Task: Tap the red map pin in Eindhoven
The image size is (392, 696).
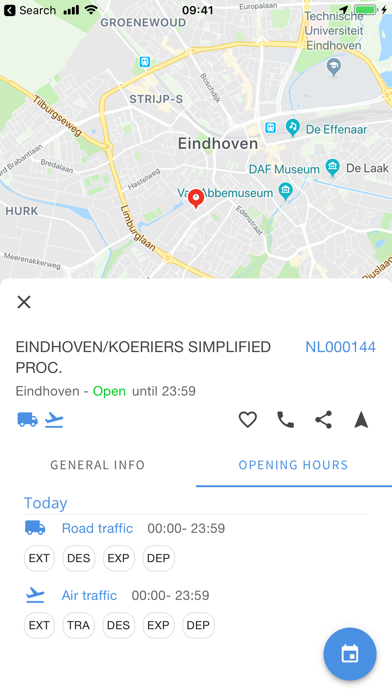Action: (x=196, y=198)
